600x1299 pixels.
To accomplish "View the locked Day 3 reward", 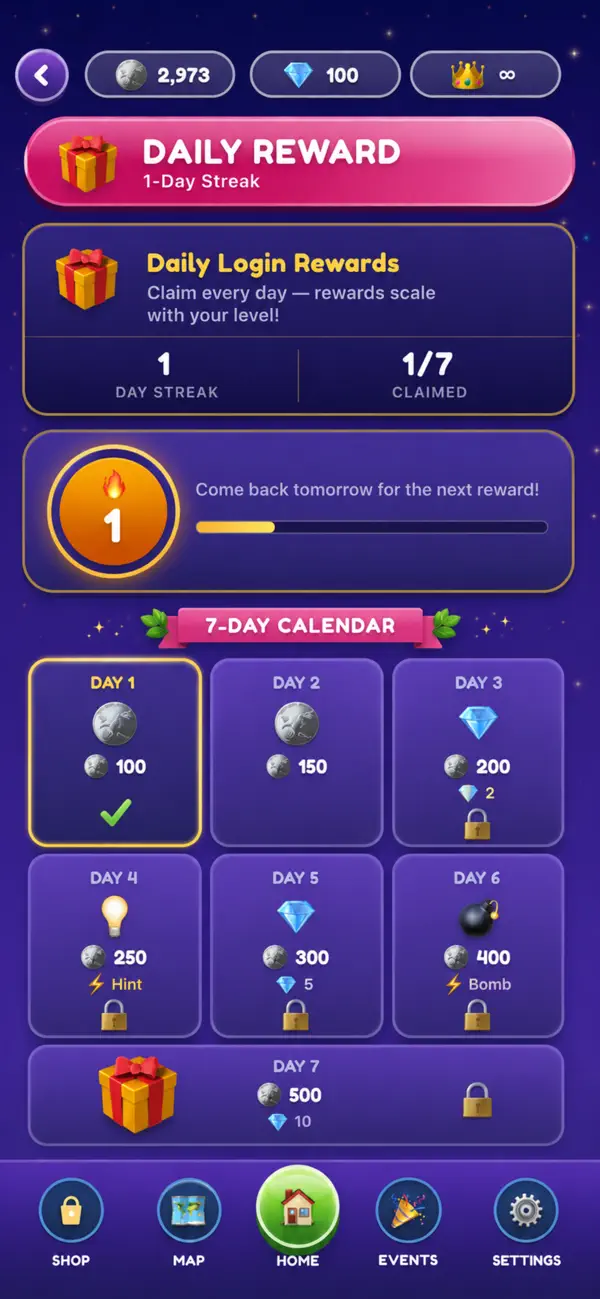I will 478,752.
